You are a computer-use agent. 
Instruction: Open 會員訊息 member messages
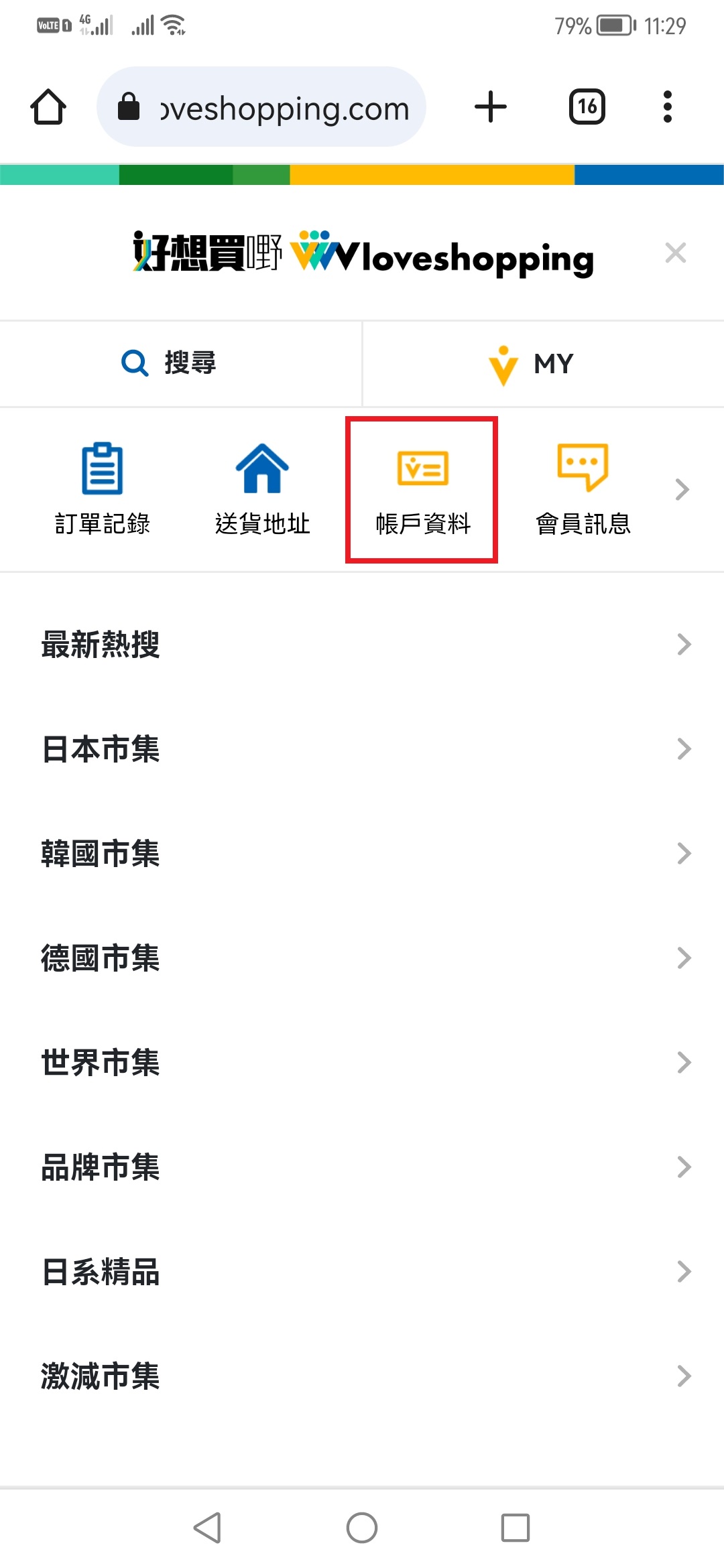(583, 489)
